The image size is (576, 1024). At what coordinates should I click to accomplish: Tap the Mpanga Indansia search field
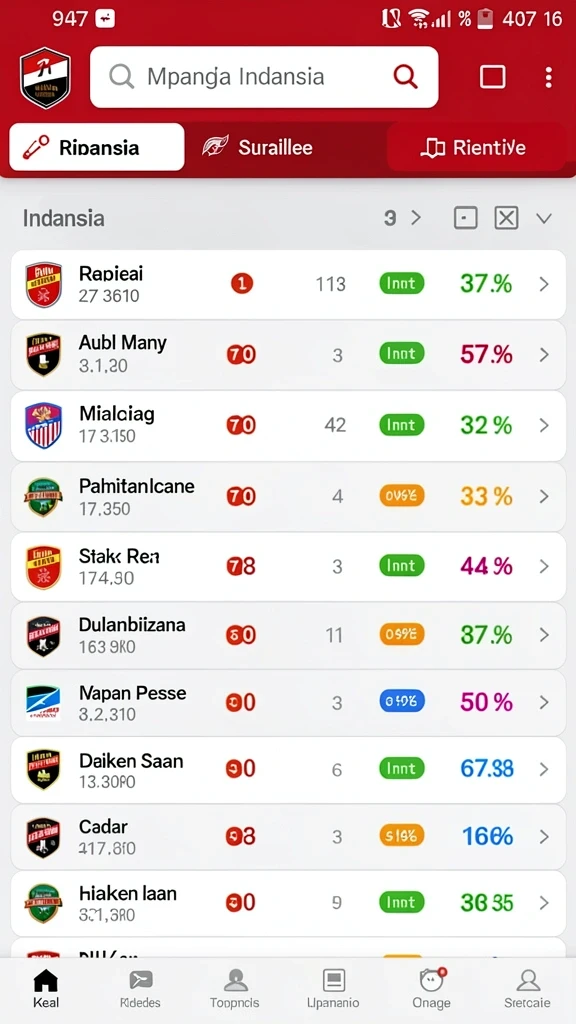(264, 77)
